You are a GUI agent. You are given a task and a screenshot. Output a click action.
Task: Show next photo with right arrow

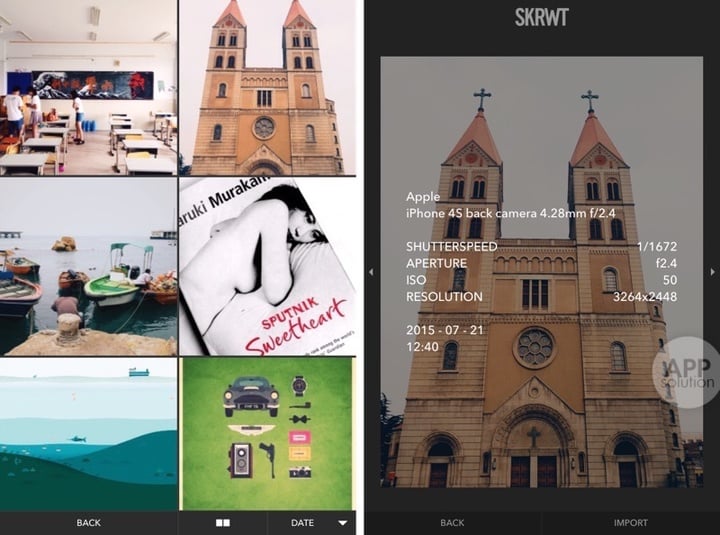click(x=712, y=271)
